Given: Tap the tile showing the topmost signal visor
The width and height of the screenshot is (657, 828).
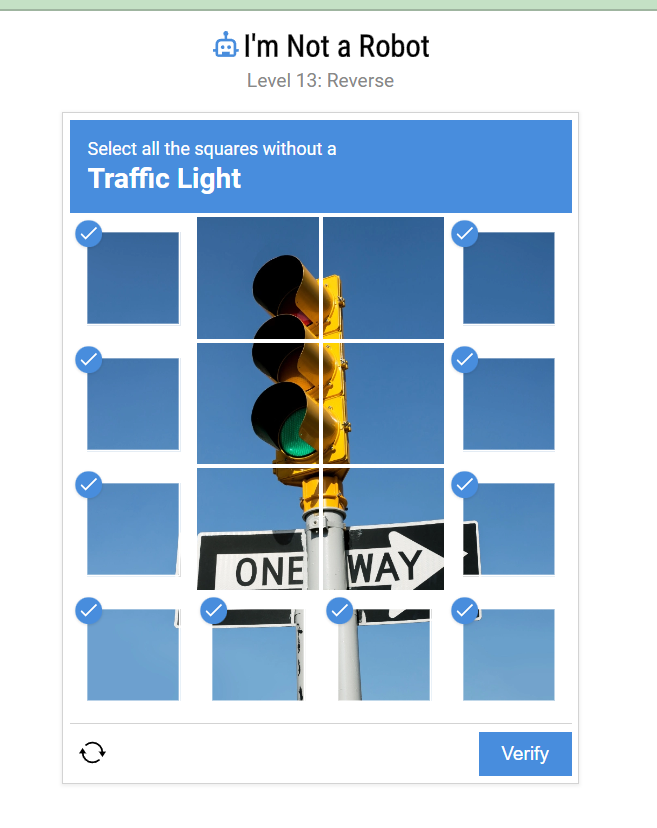Looking at the screenshot, I should coord(258,278).
